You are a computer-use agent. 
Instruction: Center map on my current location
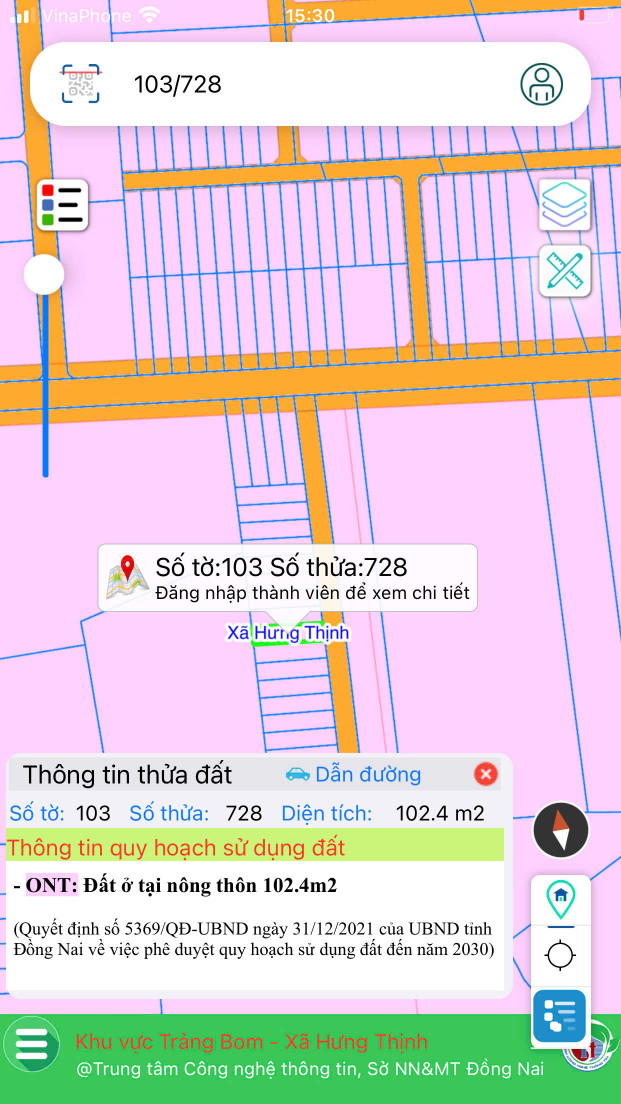[560, 956]
